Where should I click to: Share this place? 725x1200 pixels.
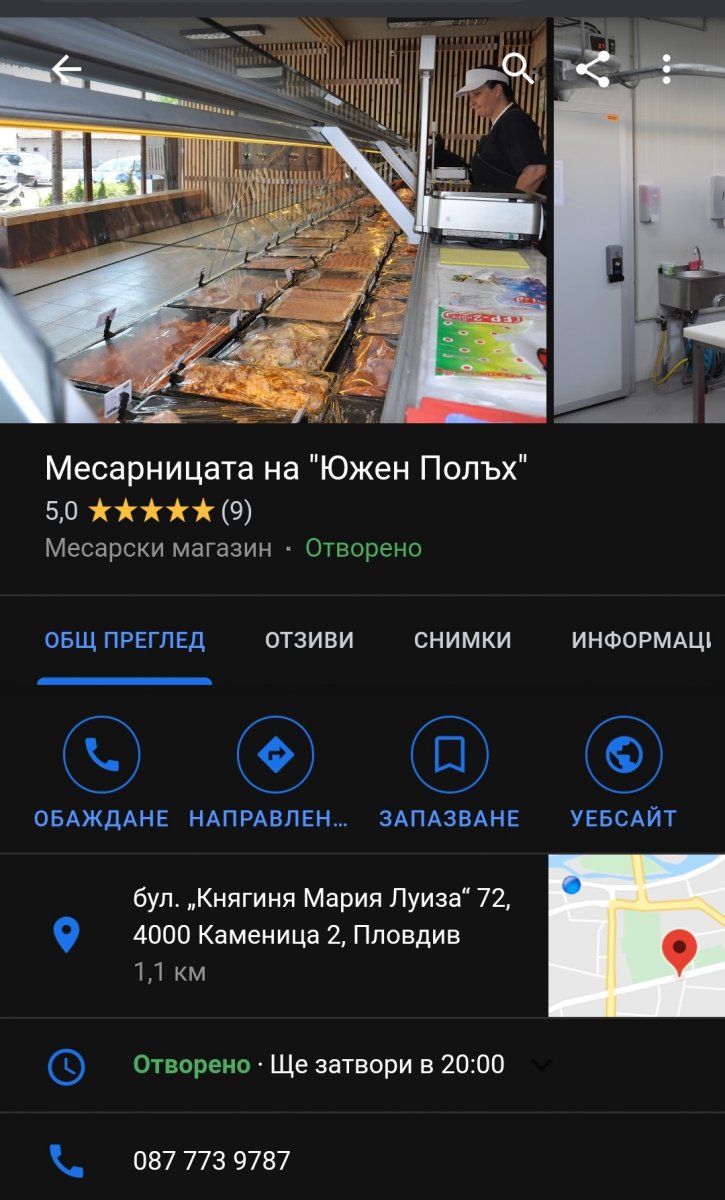click(x=592, y=69)
